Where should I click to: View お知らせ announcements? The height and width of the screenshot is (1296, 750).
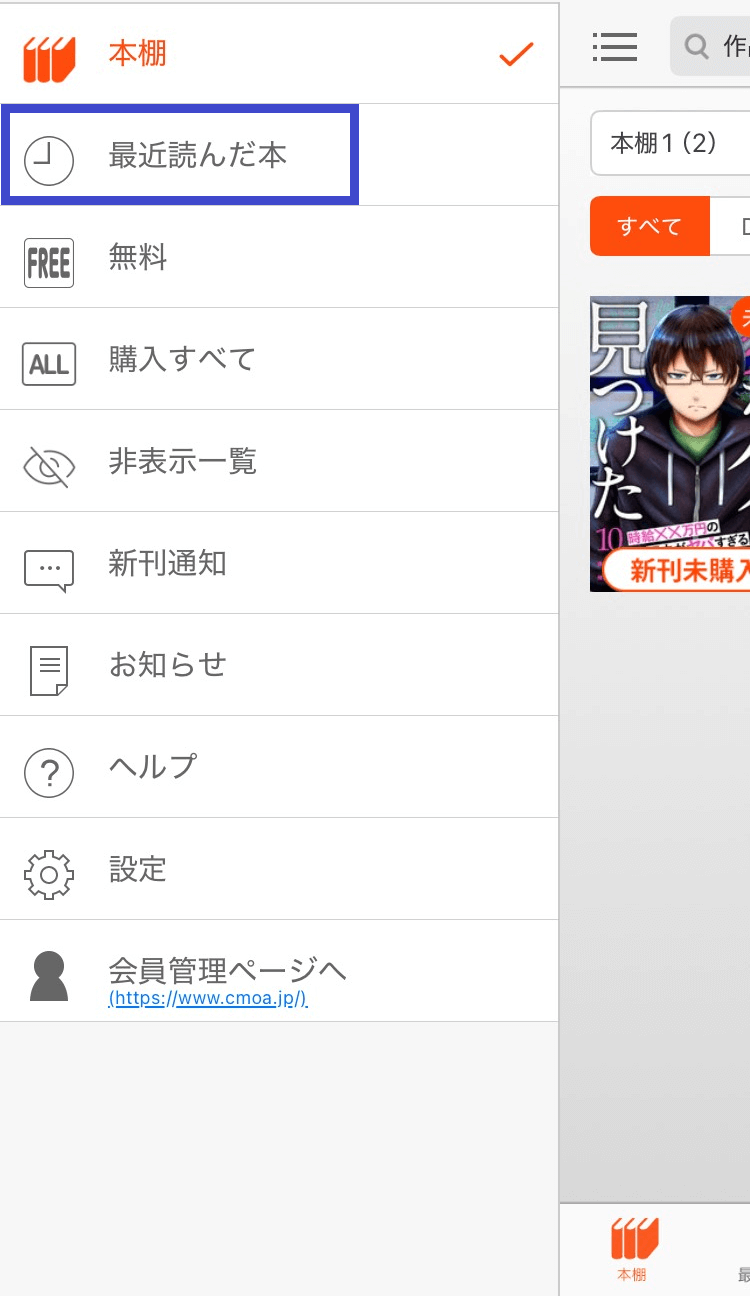tap(167, 666)
